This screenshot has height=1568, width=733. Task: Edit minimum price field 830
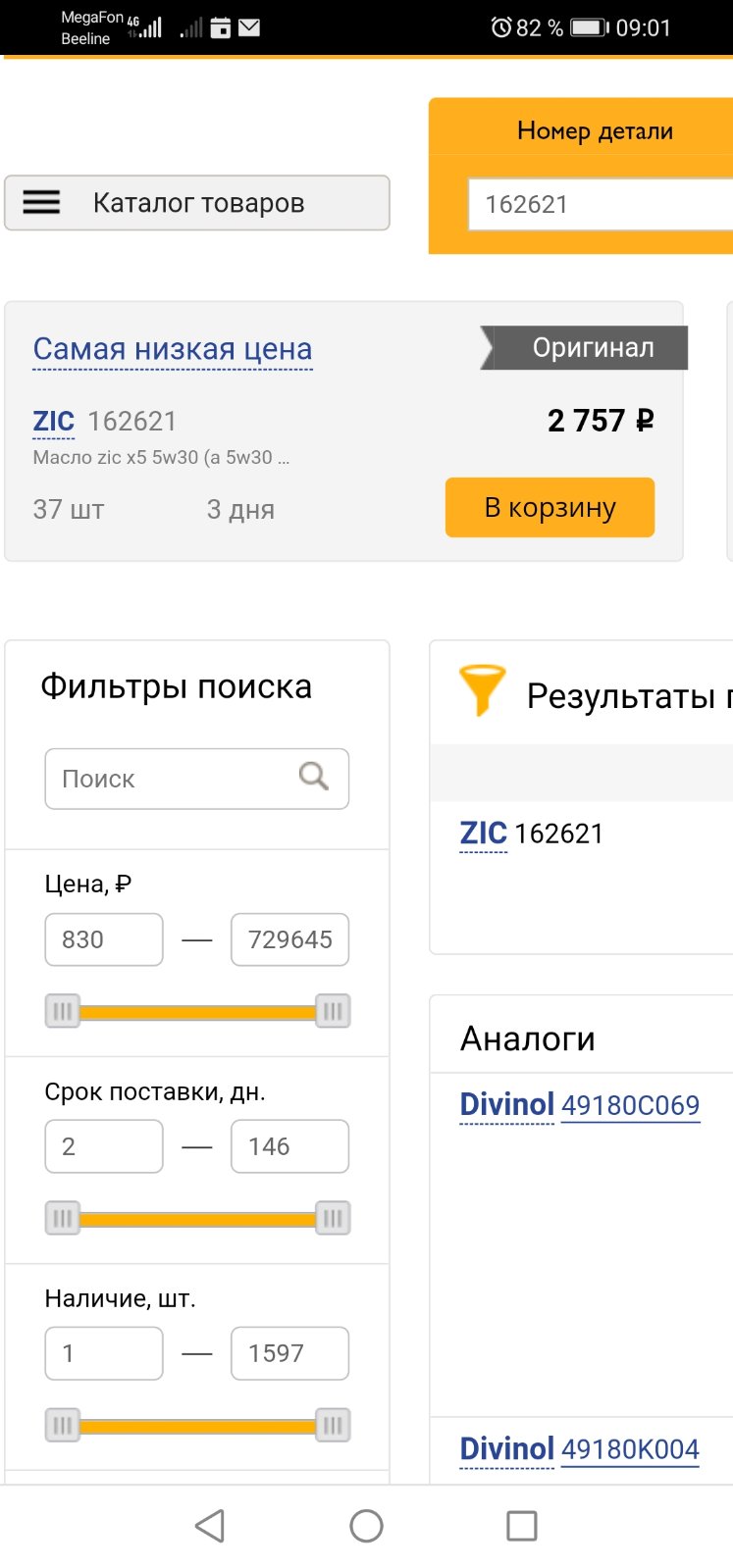click(104, 939)
